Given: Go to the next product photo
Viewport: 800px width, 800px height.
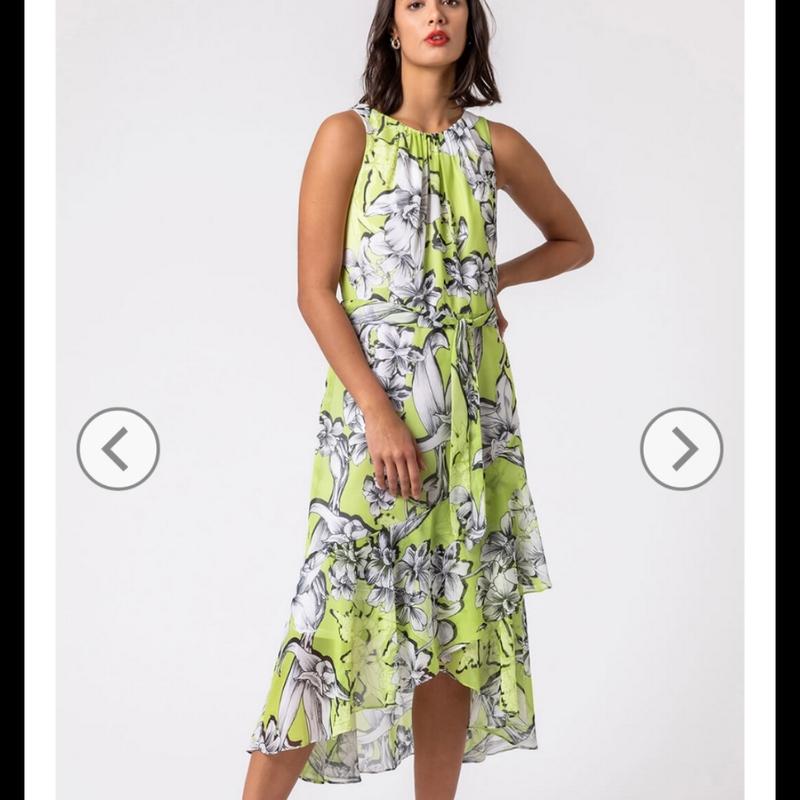Looking at the screenshot, I should click(x=681, y=448).
